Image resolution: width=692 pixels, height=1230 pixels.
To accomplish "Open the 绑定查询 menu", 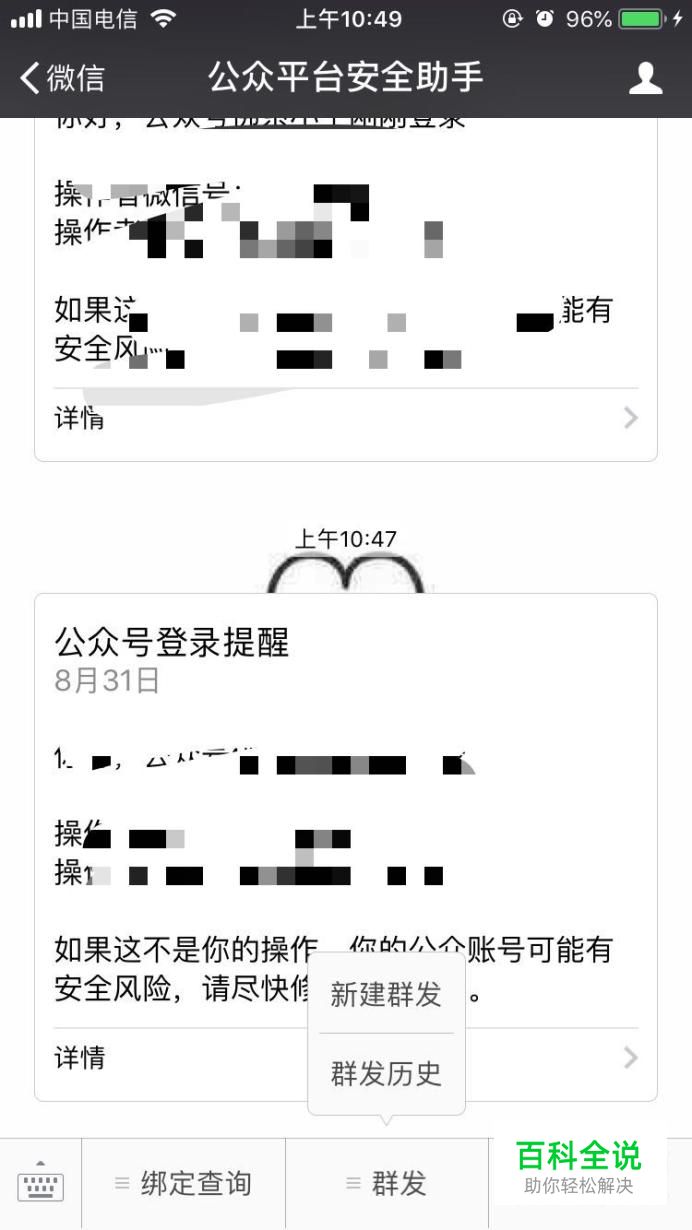I will tap(184, 1184).
